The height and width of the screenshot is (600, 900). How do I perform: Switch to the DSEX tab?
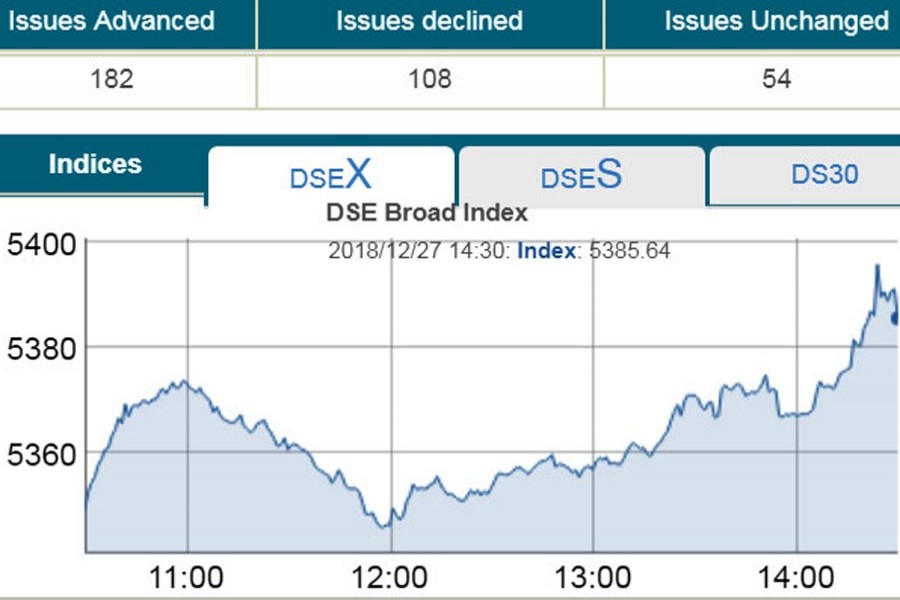tap(330, 176)
